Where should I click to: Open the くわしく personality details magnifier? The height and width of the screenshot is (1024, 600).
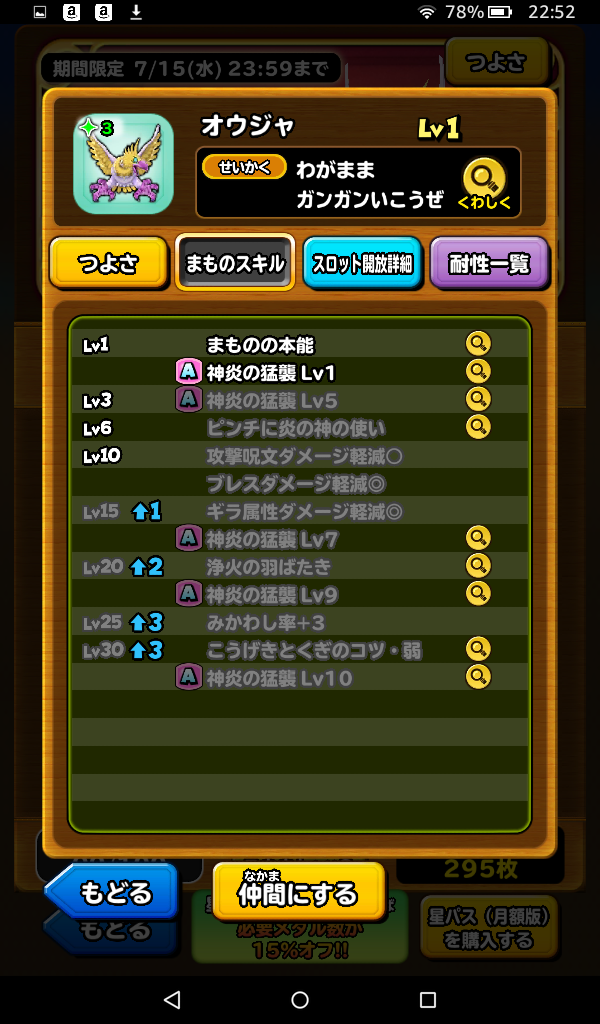pos(485,183)
